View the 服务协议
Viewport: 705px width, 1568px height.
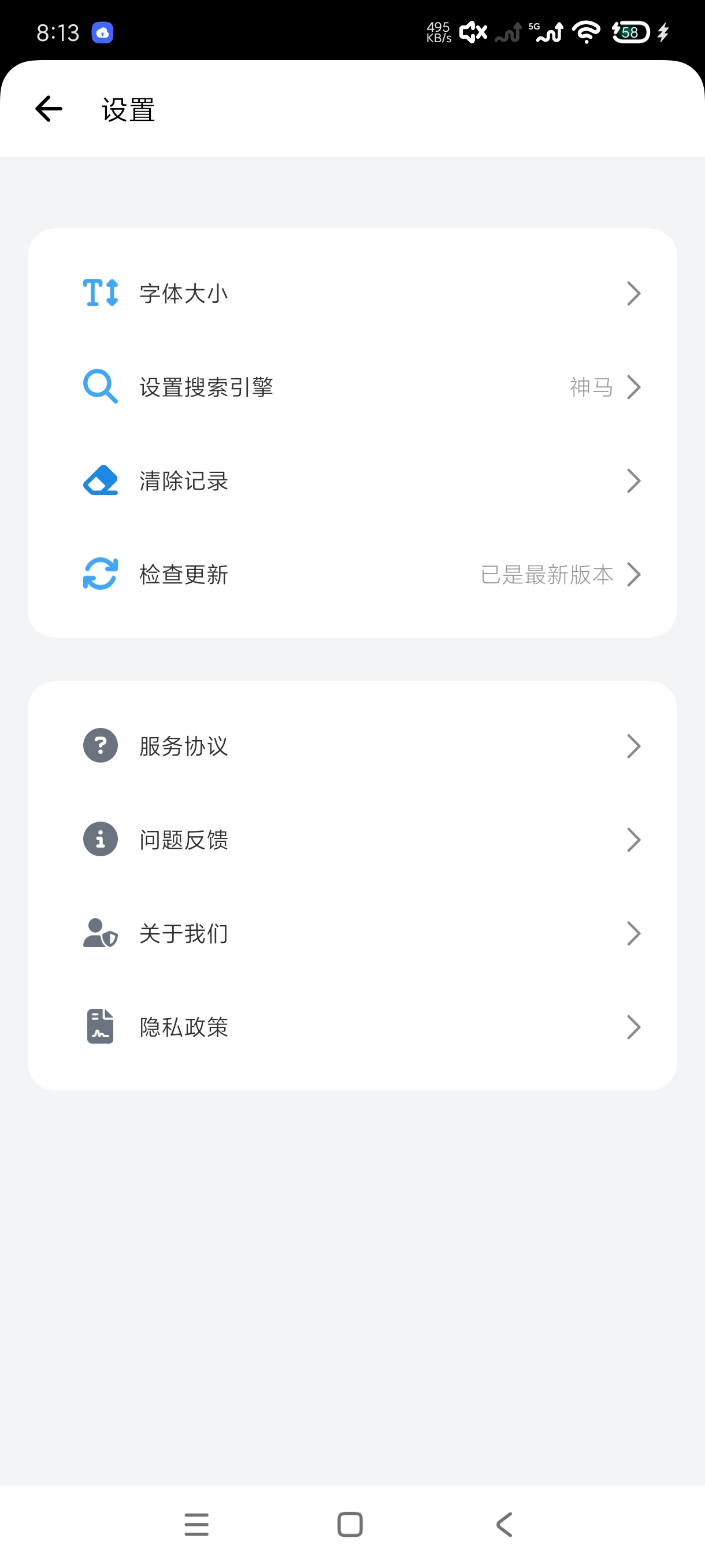coord(352,746)
